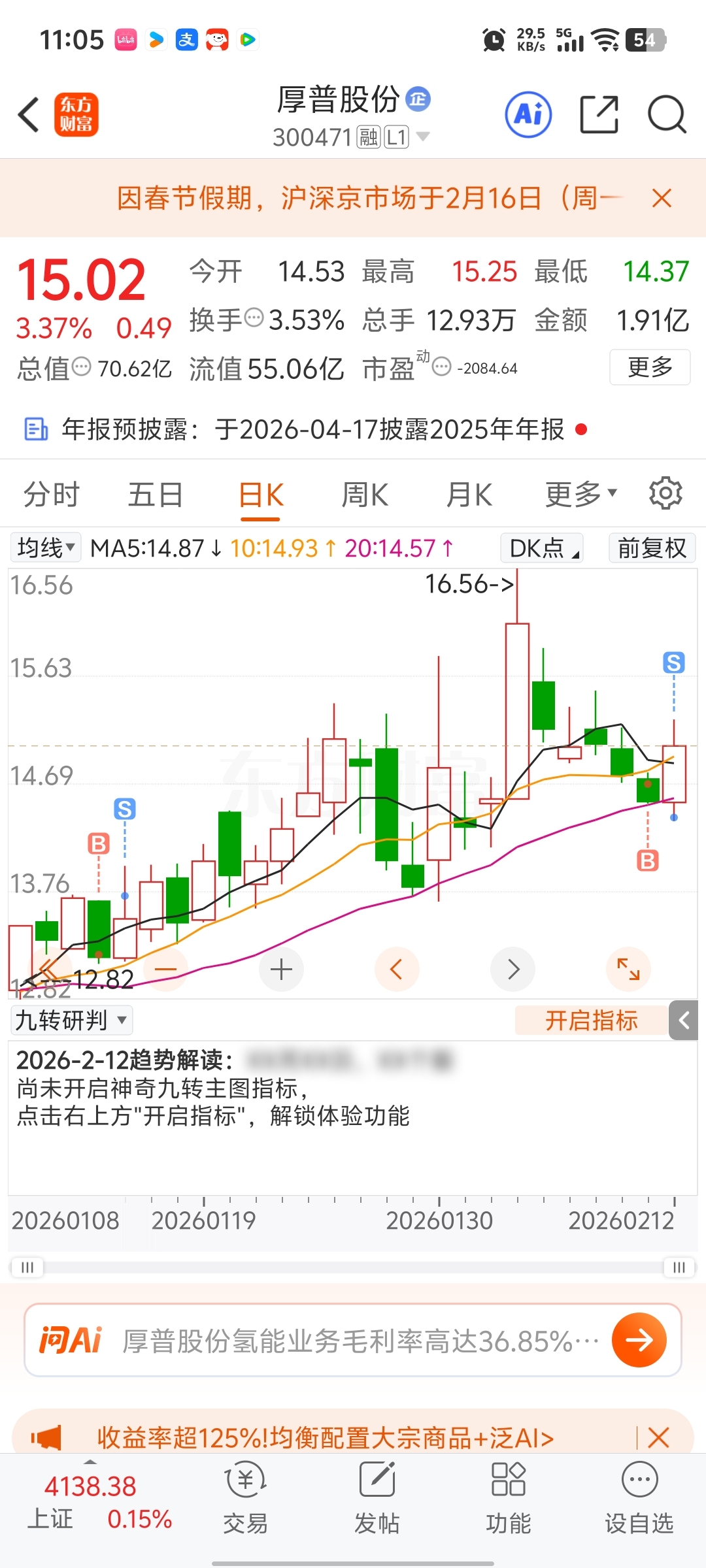Viewport: 706px width, 1568px height.
Task: Dismiss the Spring Festival holiday notice
Action: pyautogui.click(x=662, y=198)
